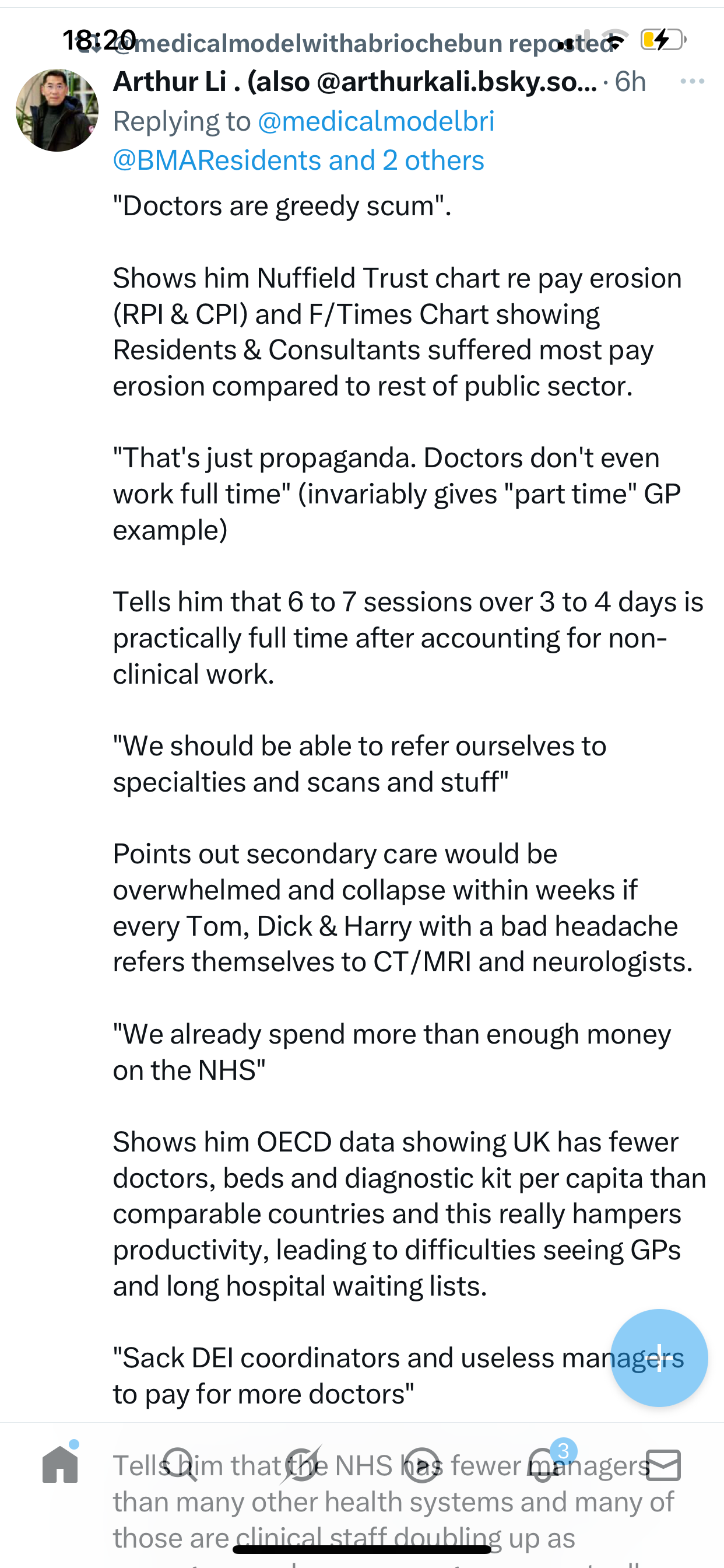Switch to the video tab
724x1568 pixels.
(421, 1465)
